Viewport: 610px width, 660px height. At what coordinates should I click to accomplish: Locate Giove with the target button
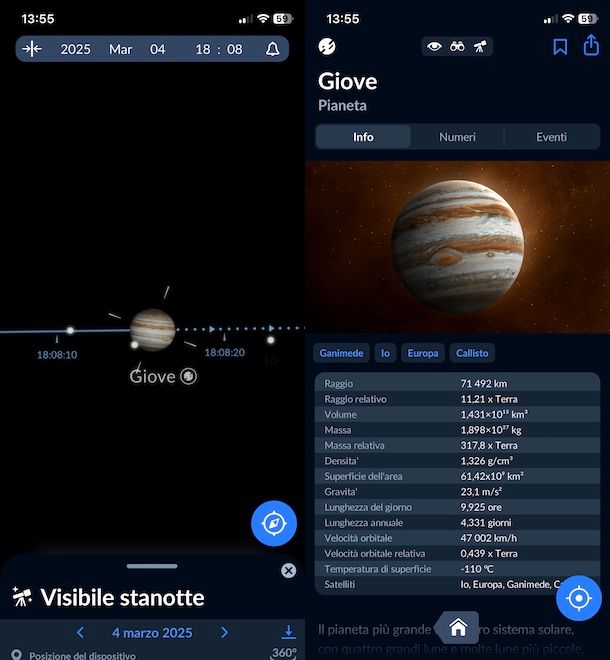tap(579, 598)
